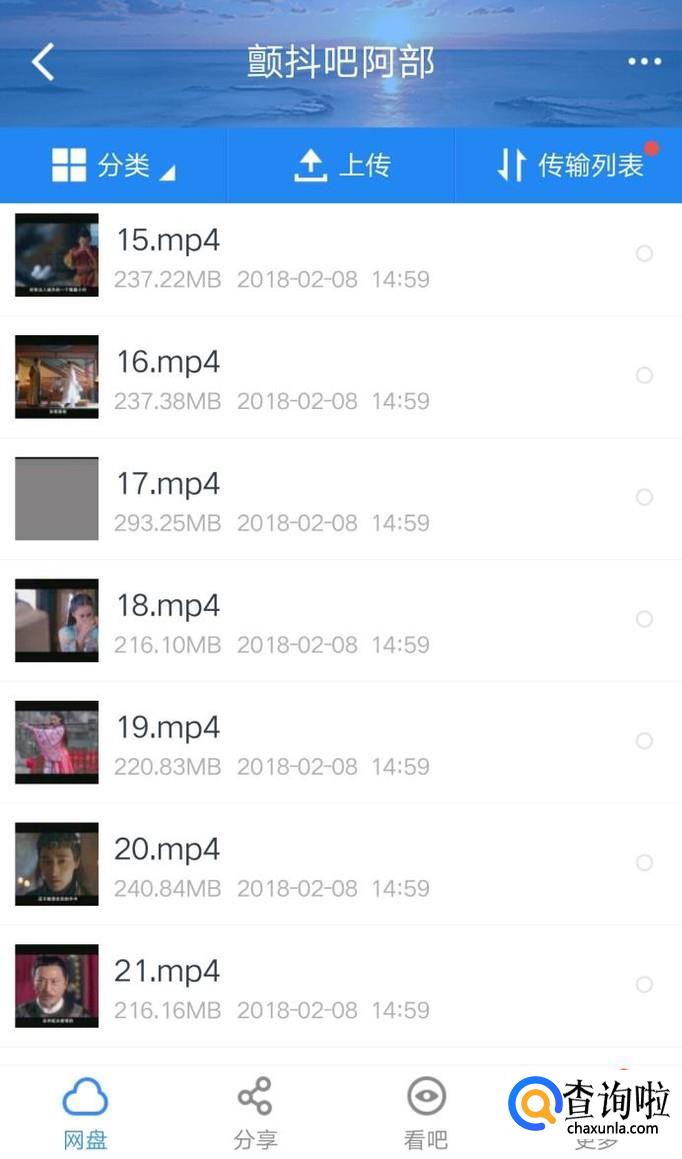Select the circle next to 20.mp4

pyautogui.click(x=644, y=863)
